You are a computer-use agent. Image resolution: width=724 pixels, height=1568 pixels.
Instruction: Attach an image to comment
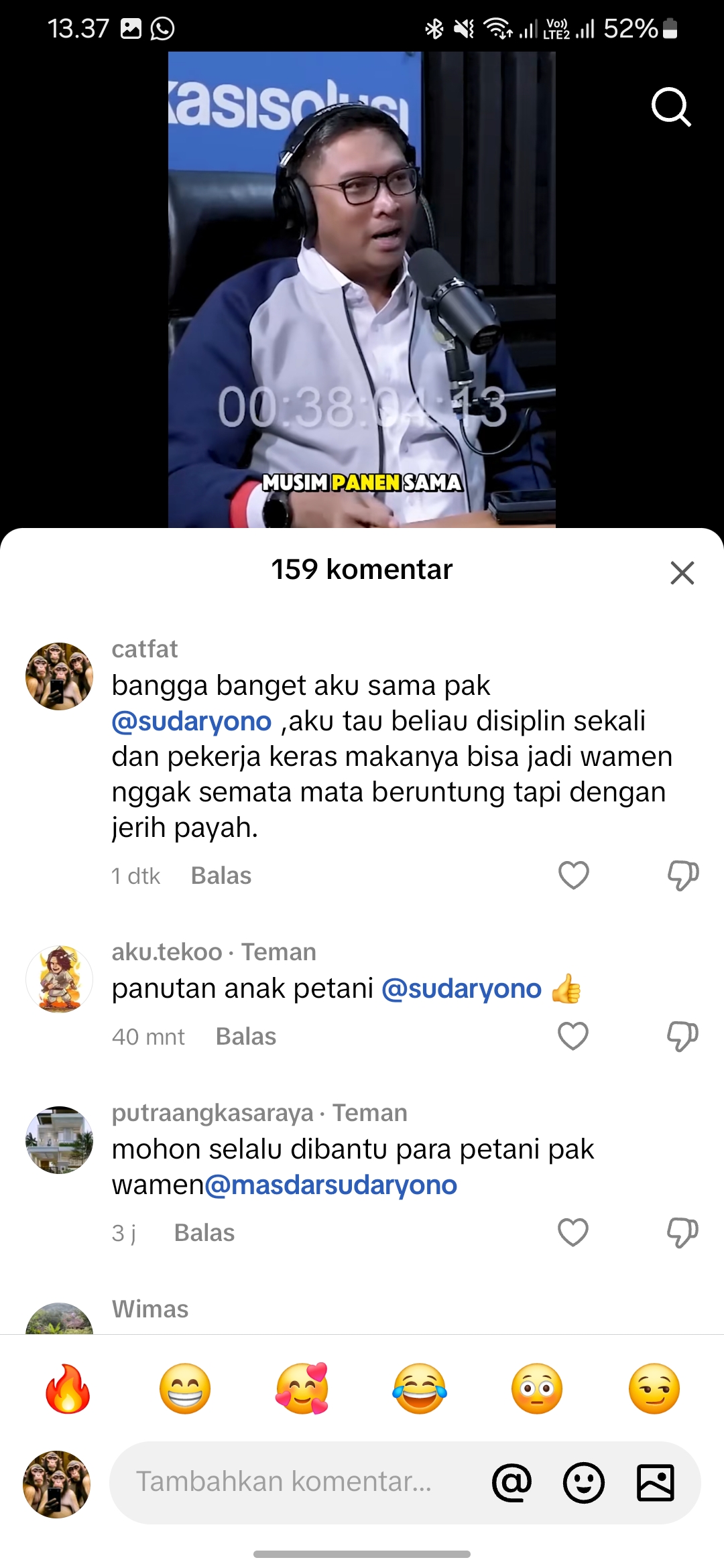pos(655,1482)
